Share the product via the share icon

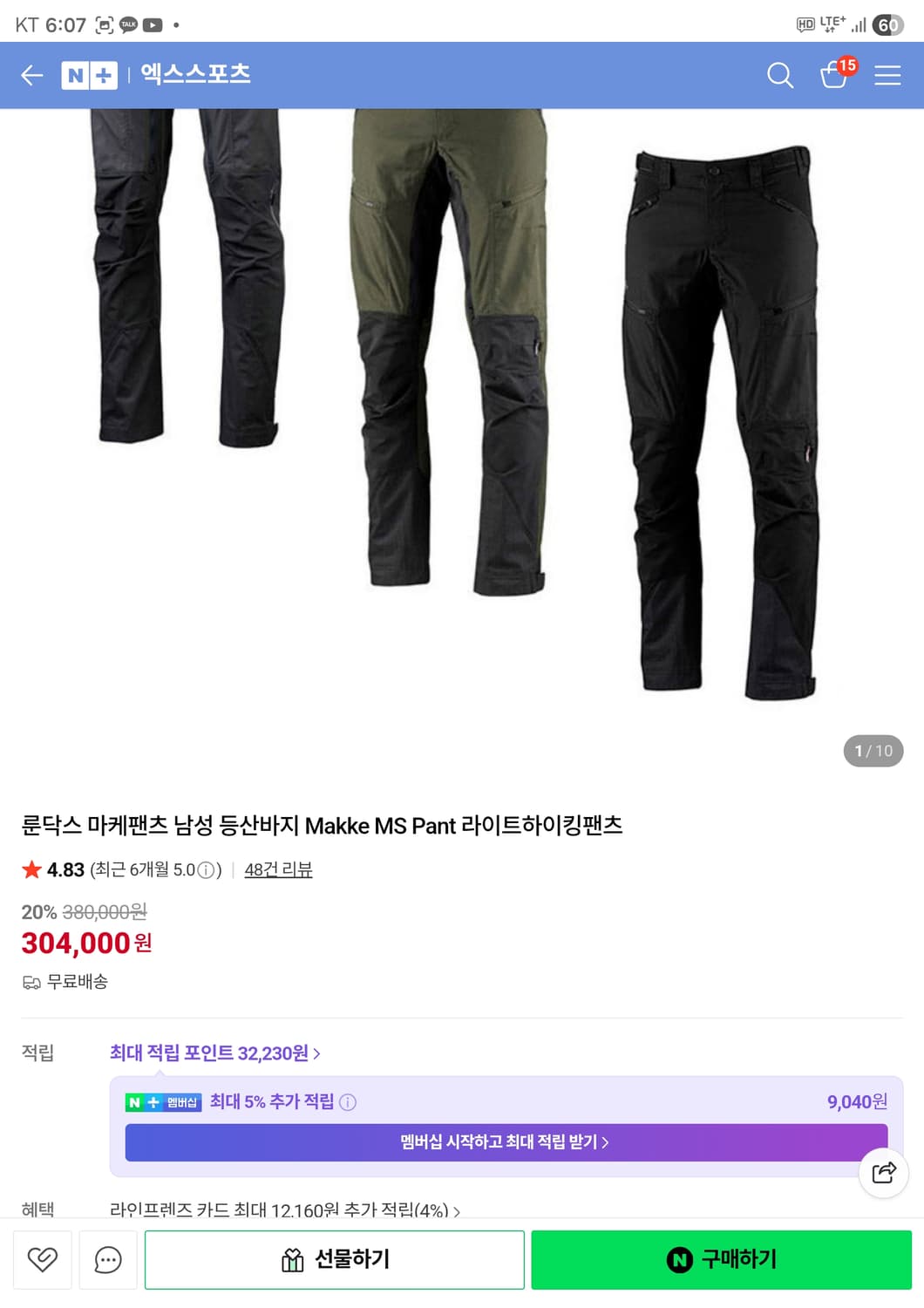pyautogui.click(x=886, y=1174)
